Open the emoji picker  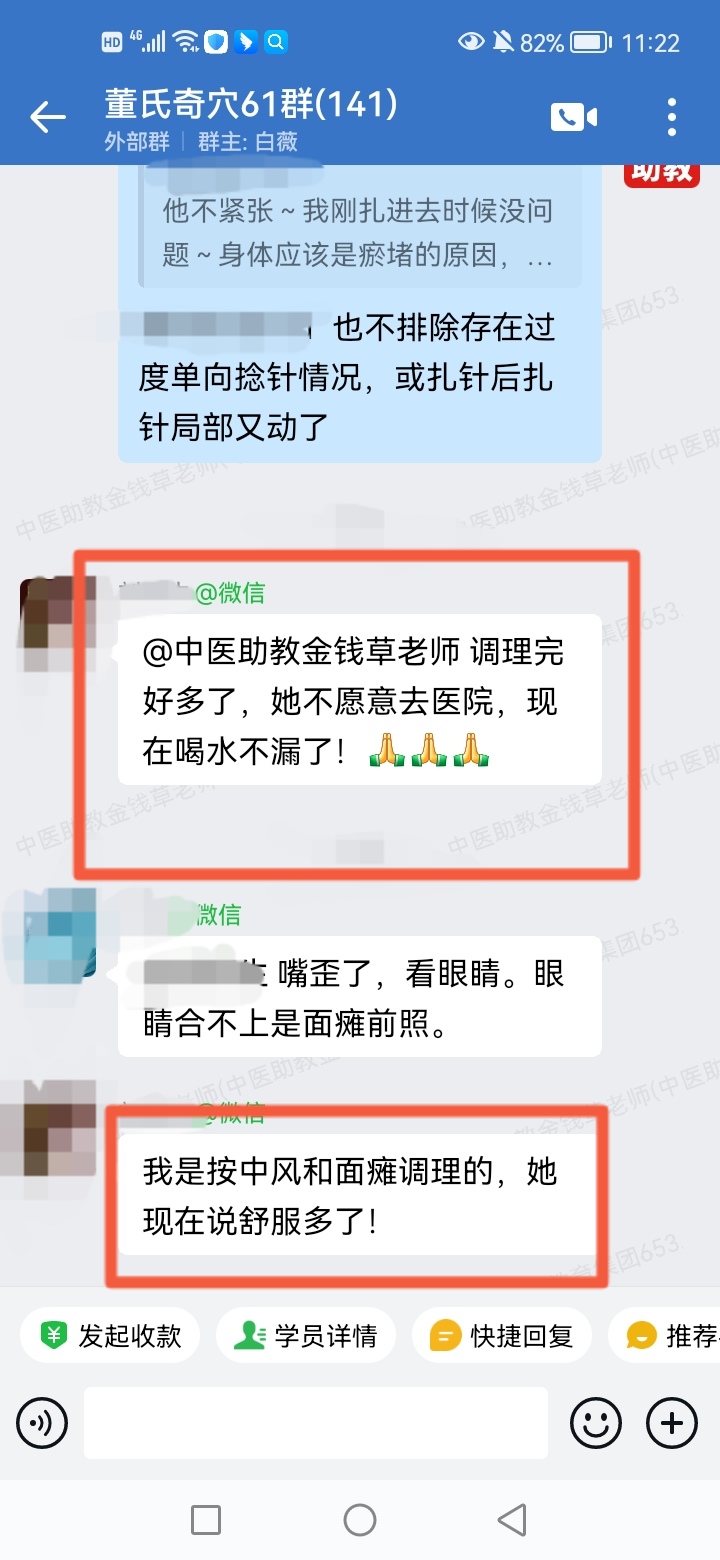tap(596, 1422)
